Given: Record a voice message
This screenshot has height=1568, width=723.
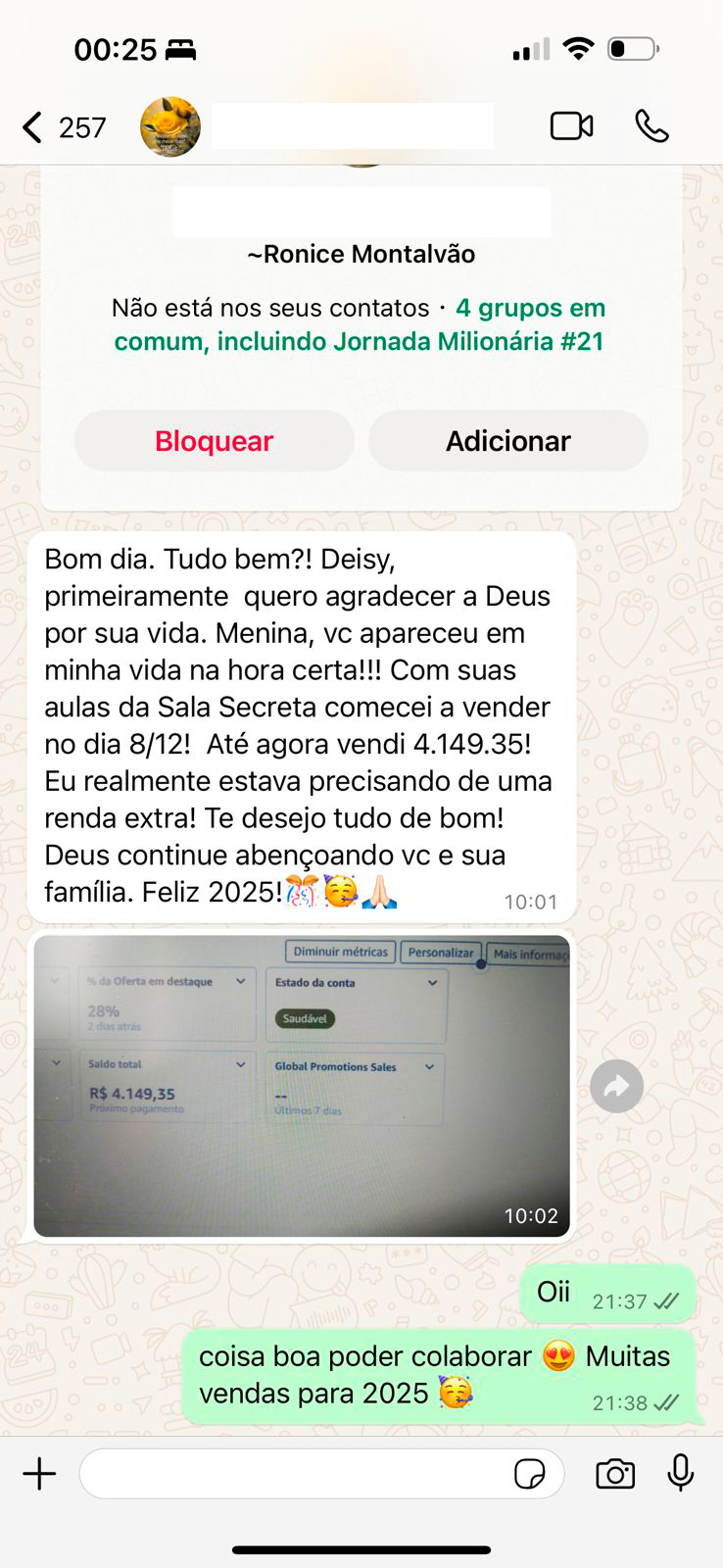Looking at the screenshot, I should click(x=680, y=1474).
